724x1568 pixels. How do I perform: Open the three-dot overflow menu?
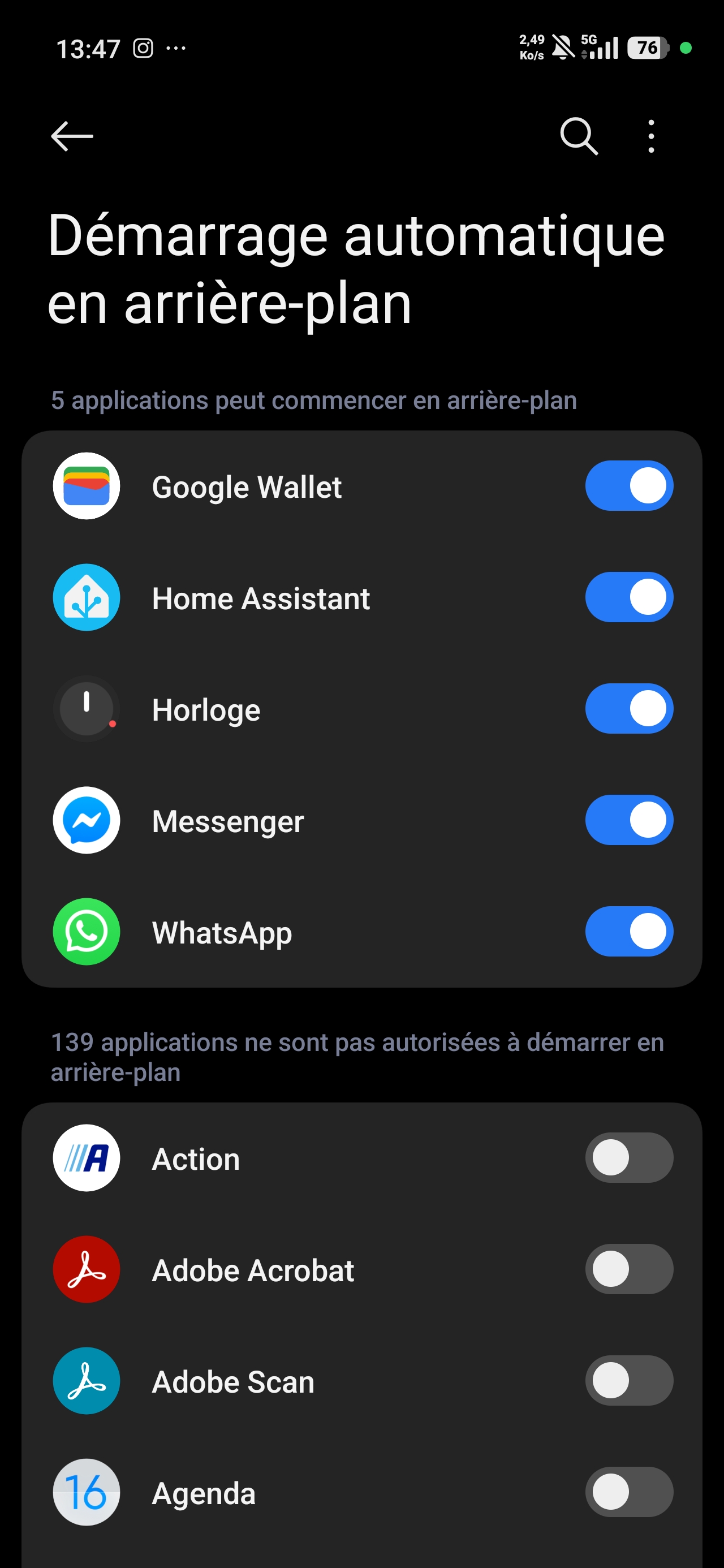651,136
